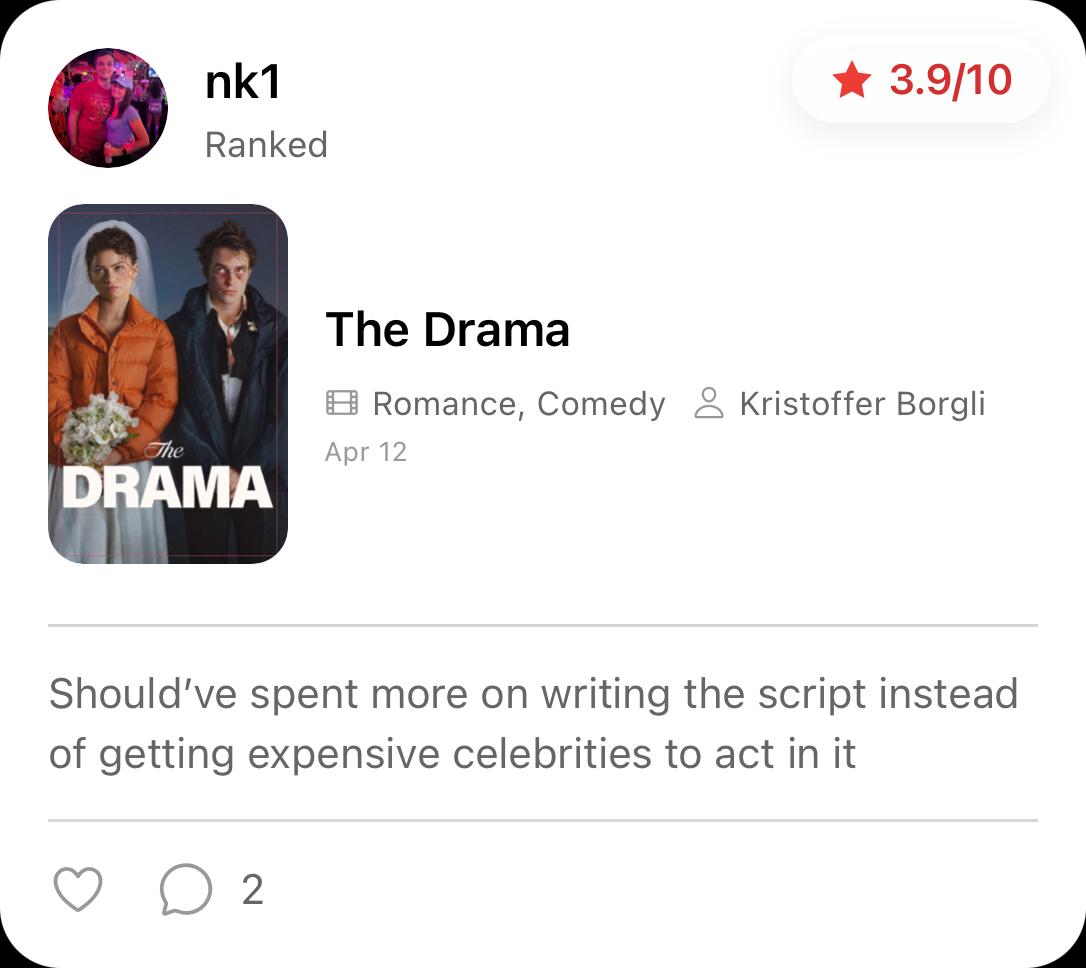Like nk1's review of The Drama

[x=77, y=889]
